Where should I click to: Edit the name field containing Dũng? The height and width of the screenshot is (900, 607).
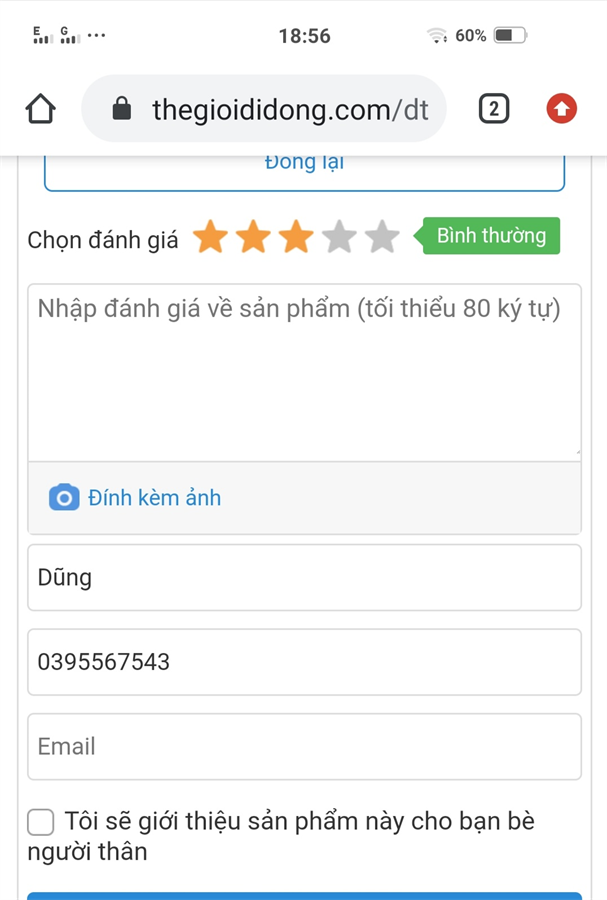point(304,577)
